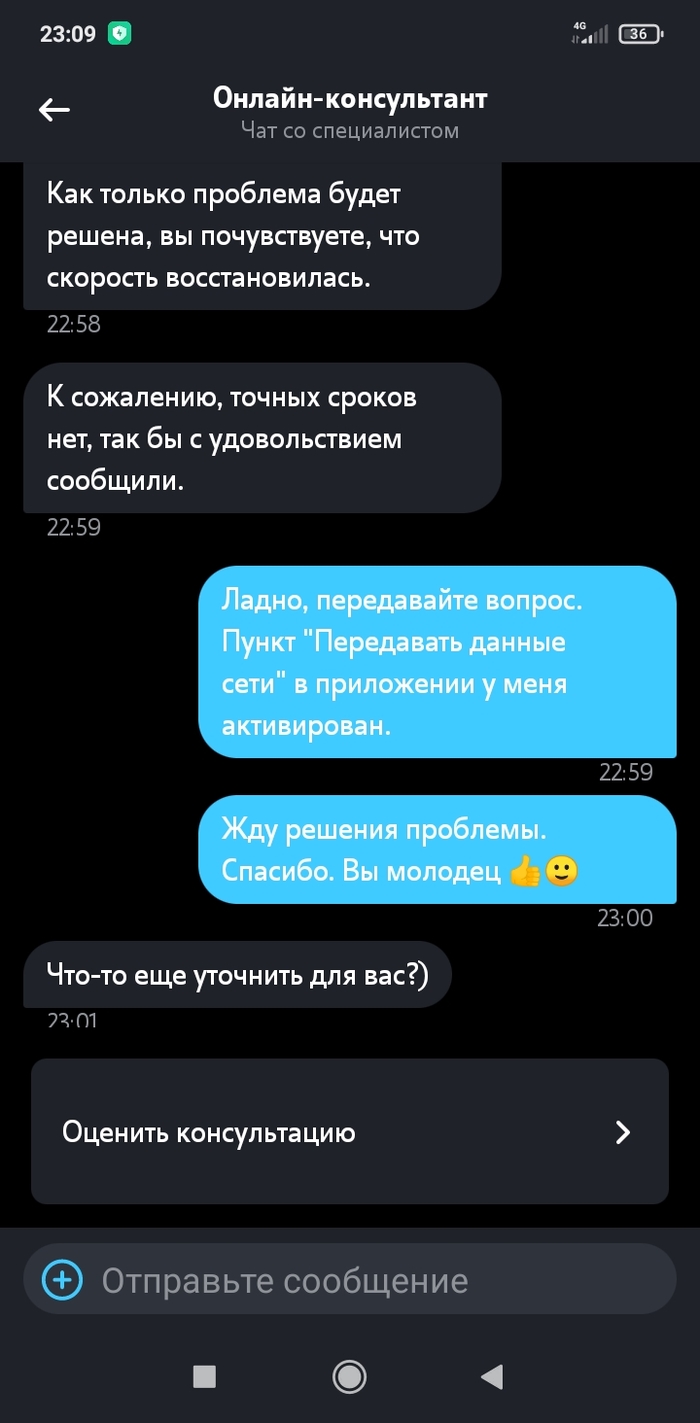
Task: Open 'Оценить консультацию' rating row
Action: tap(349, 1132)
